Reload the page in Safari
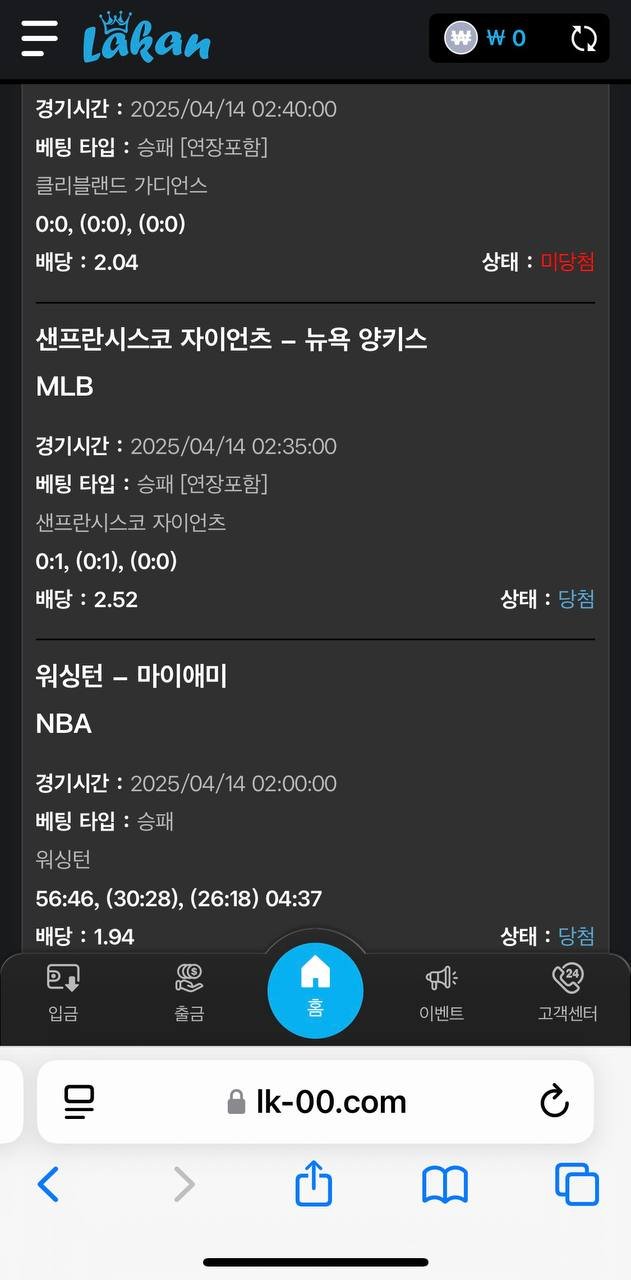 554,1102
